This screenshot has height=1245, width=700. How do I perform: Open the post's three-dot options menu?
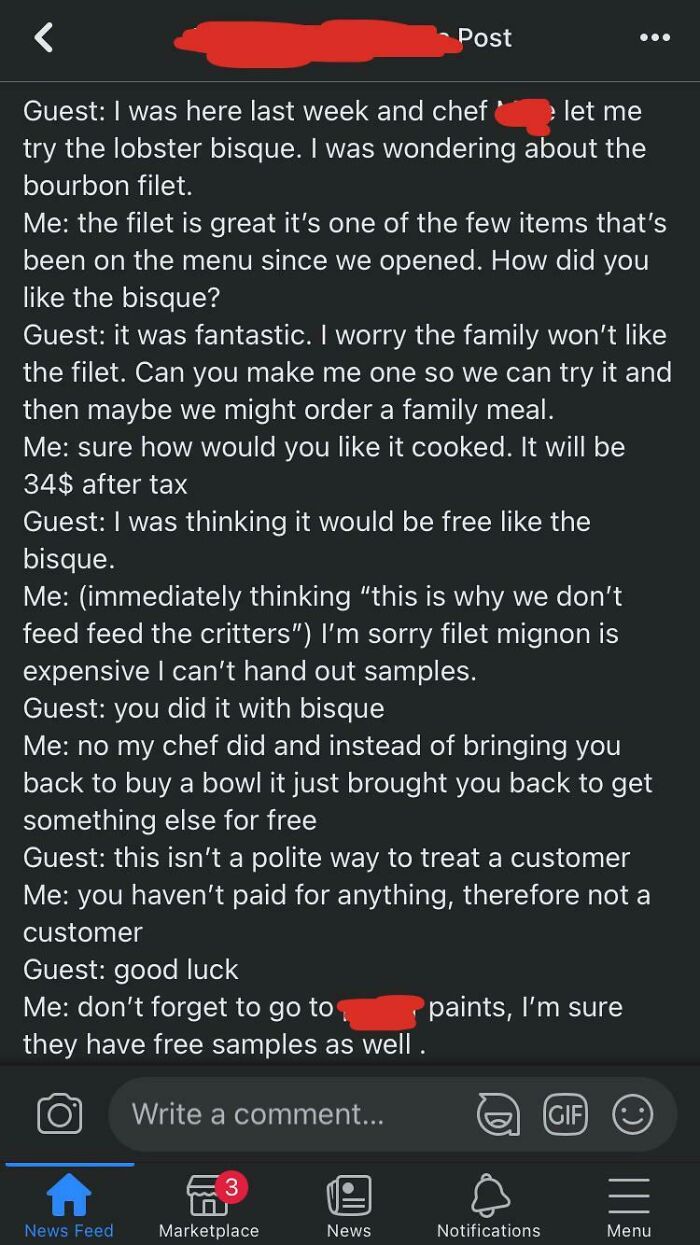(x=654, y=38)
